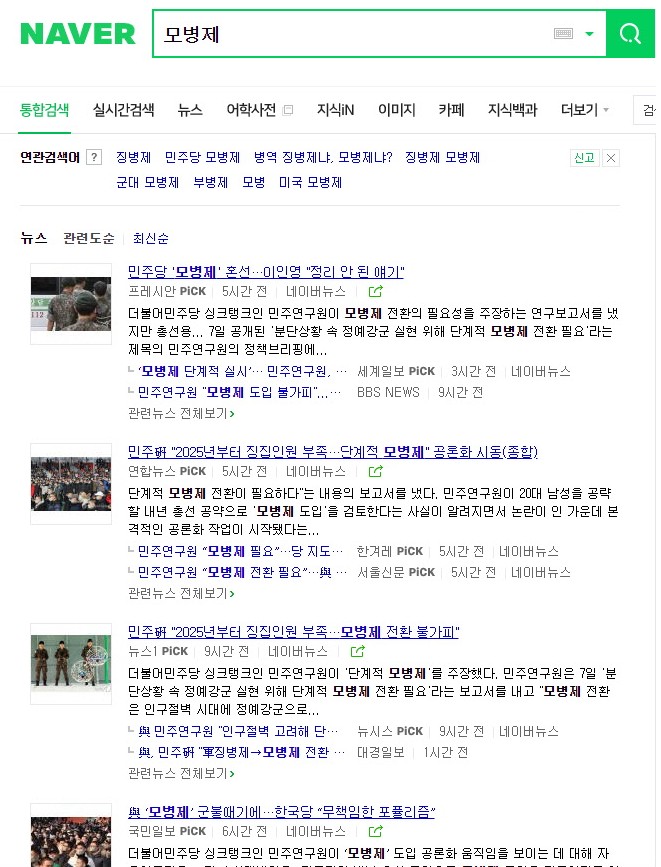Expand the 더보기 menu
The image size is (661, 867).
click(x=584, y=110)
